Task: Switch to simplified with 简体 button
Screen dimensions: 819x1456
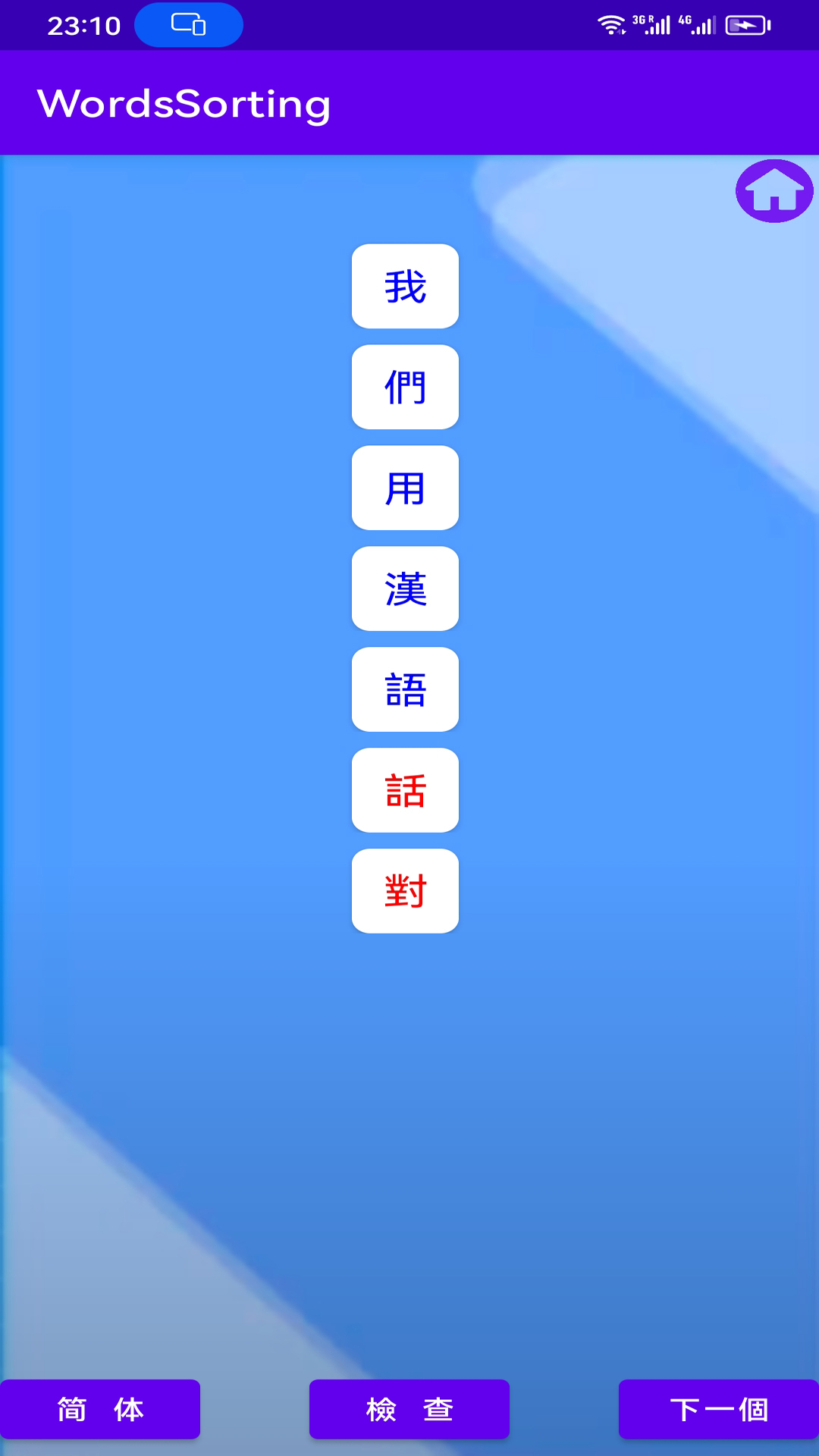Action: [100, 1410]
